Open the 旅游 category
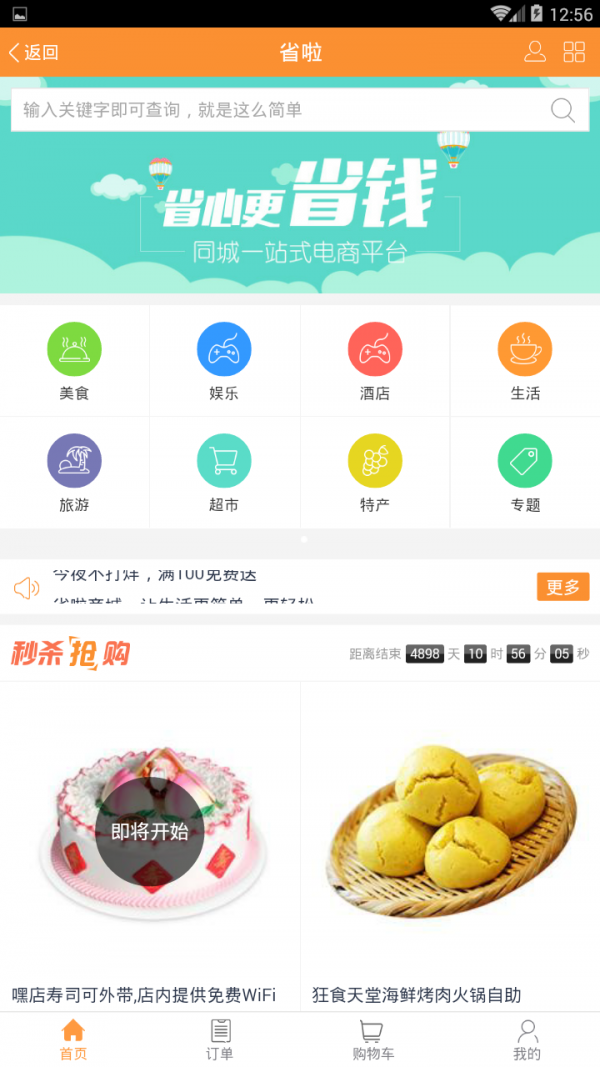 pyautogui.click(x=74, y=472)
